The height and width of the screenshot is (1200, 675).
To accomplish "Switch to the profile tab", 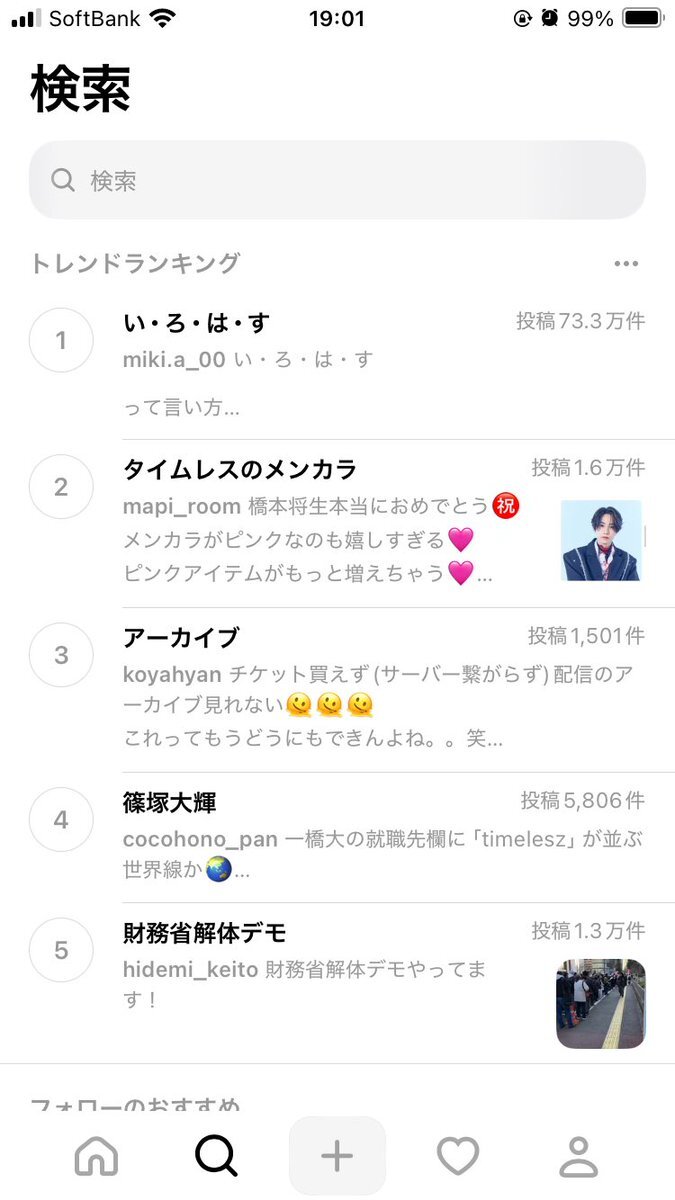I will 578,1157.
